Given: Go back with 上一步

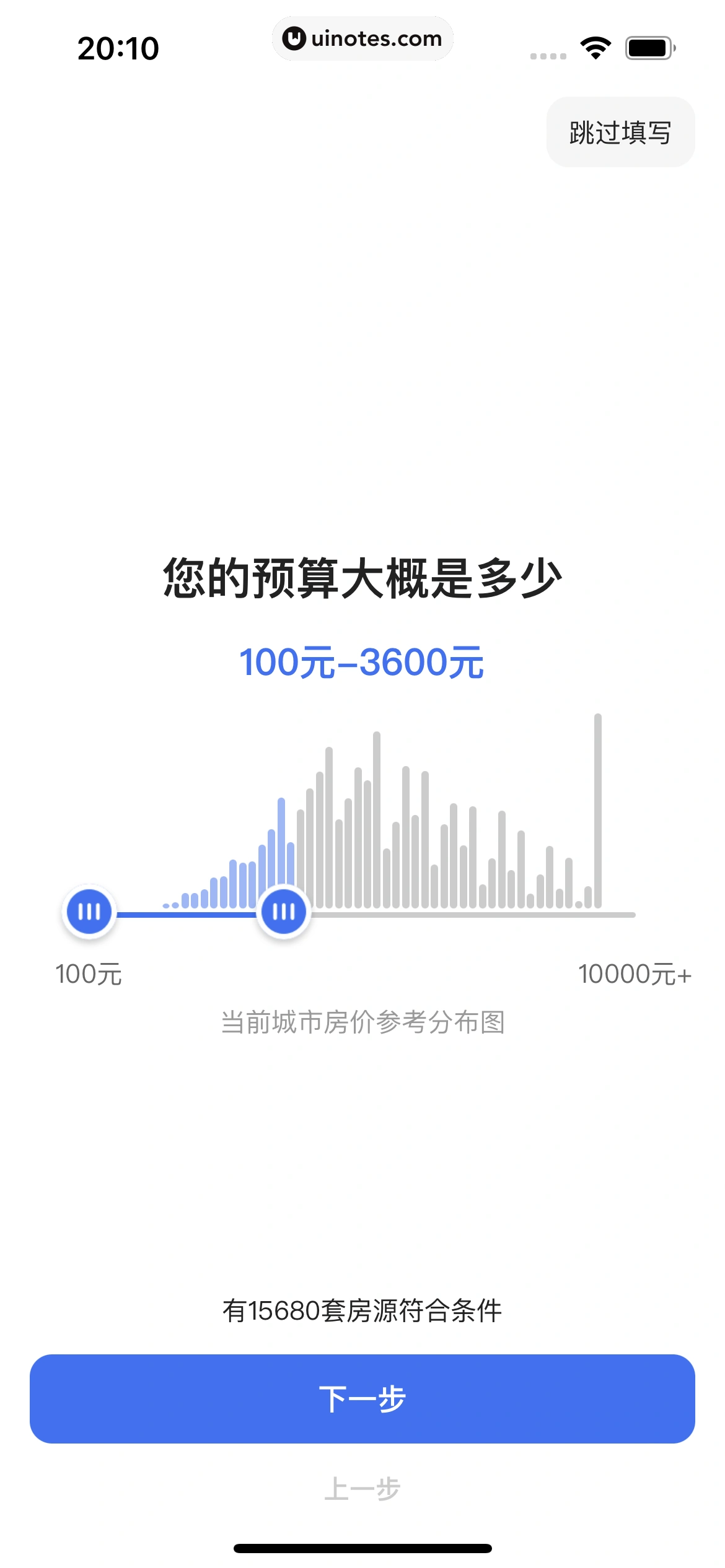Looking at the screenshot, I should click(x=362, y=1489).
